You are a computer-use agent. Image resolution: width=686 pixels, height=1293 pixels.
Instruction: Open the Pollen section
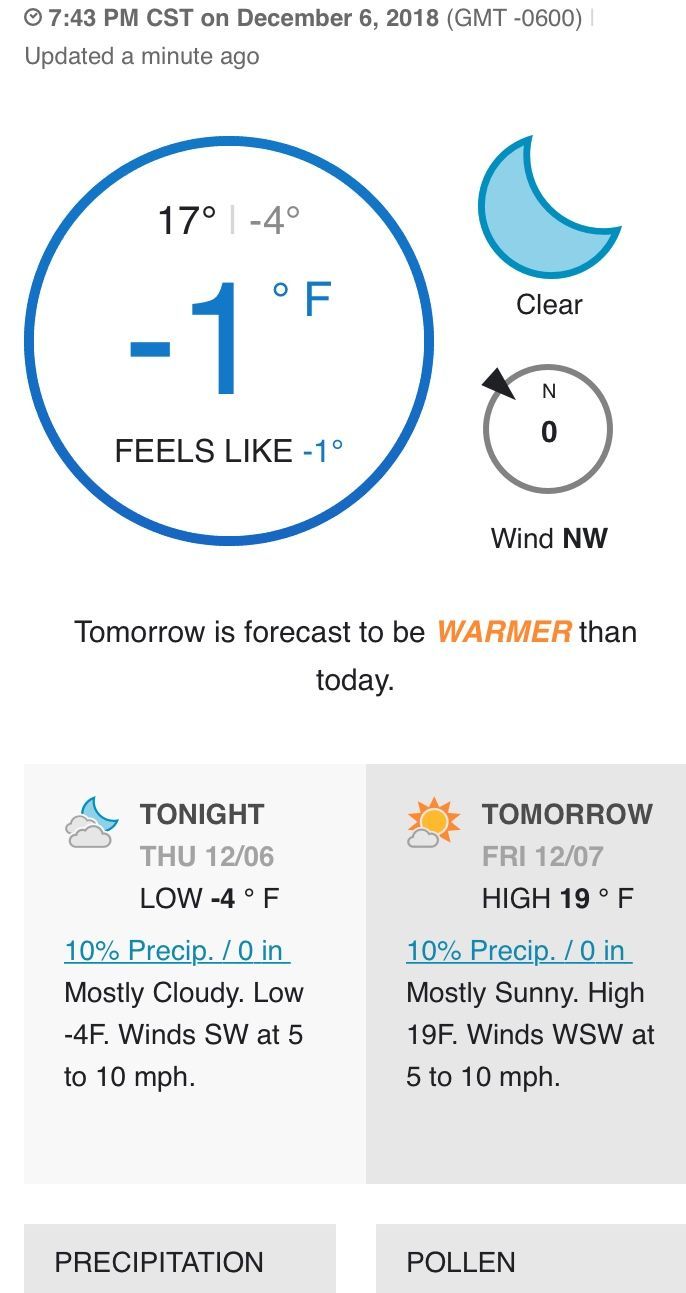point(530,1260)
